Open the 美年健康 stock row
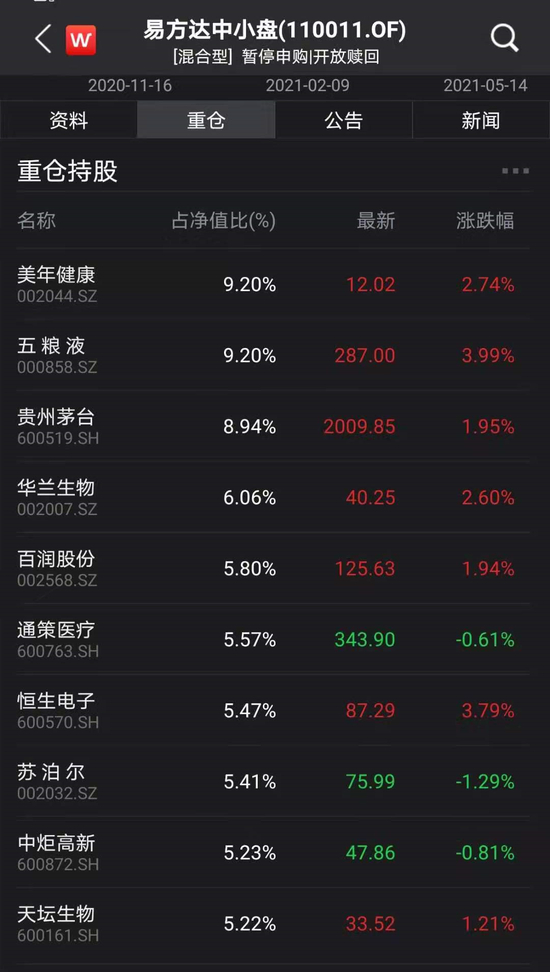 click(x=275, y=285)
